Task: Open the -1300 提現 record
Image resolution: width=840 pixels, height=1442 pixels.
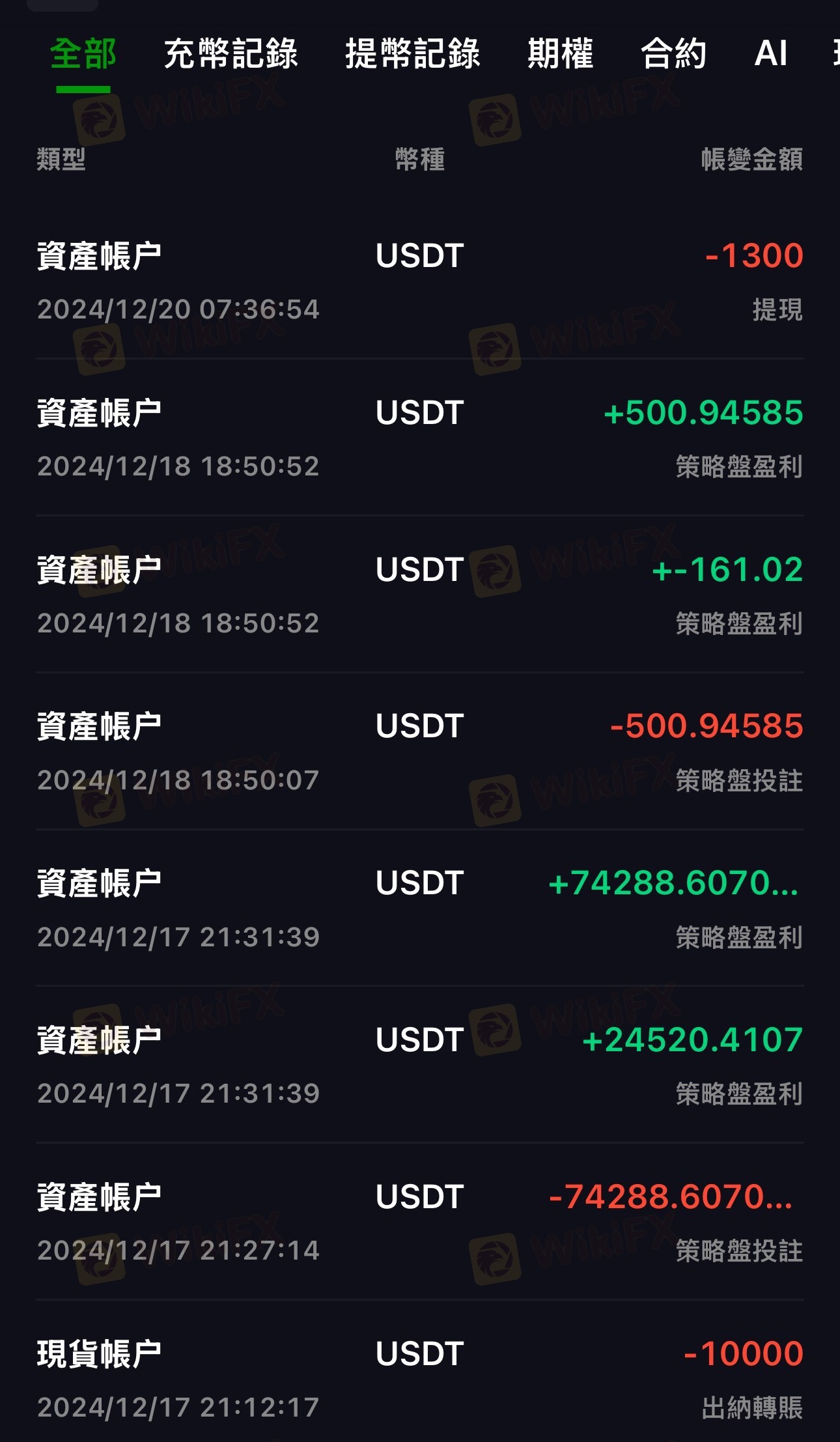Action: click(420, 281)
